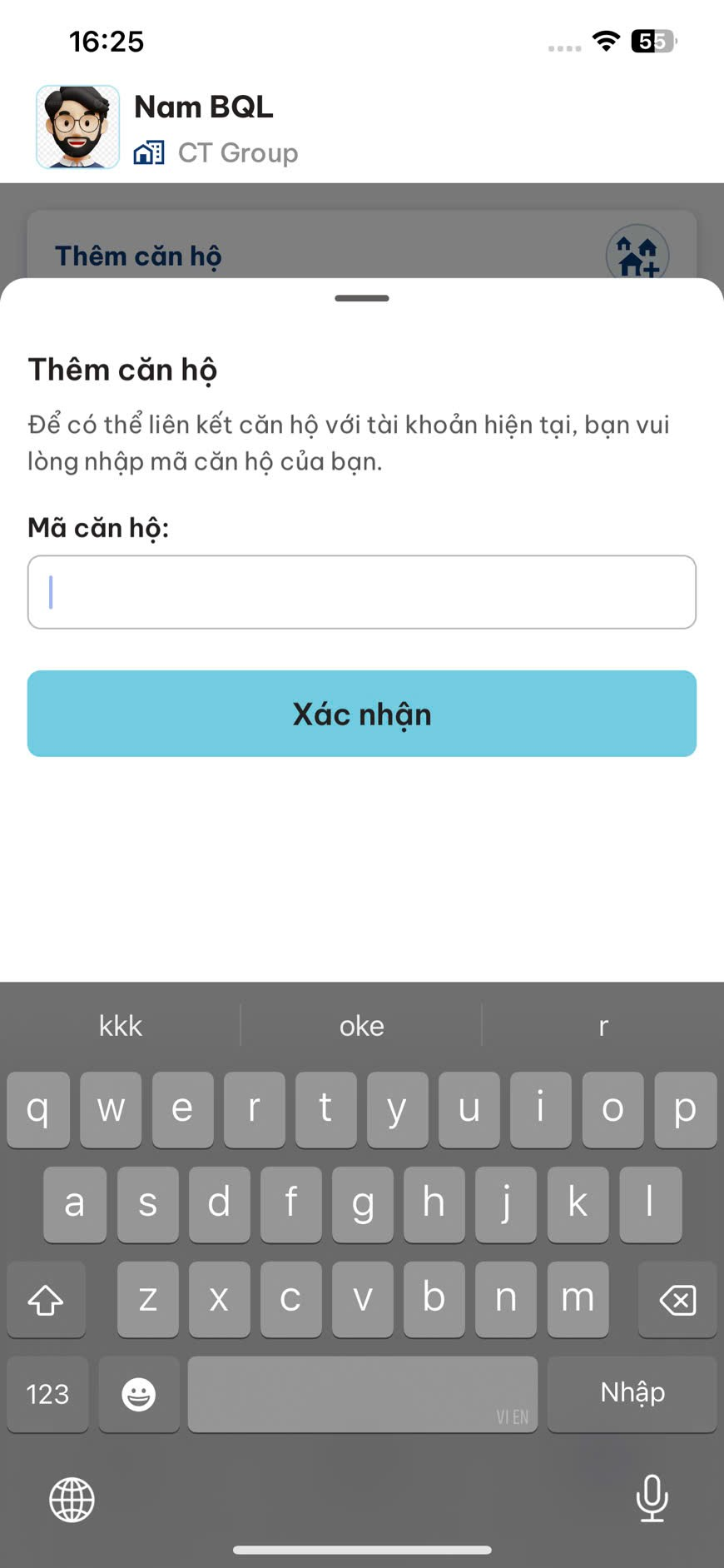The height and width of the screenshot is (1568, 724).
Task: Open Nam BQL profile avatar
Action: coord(77,127)
